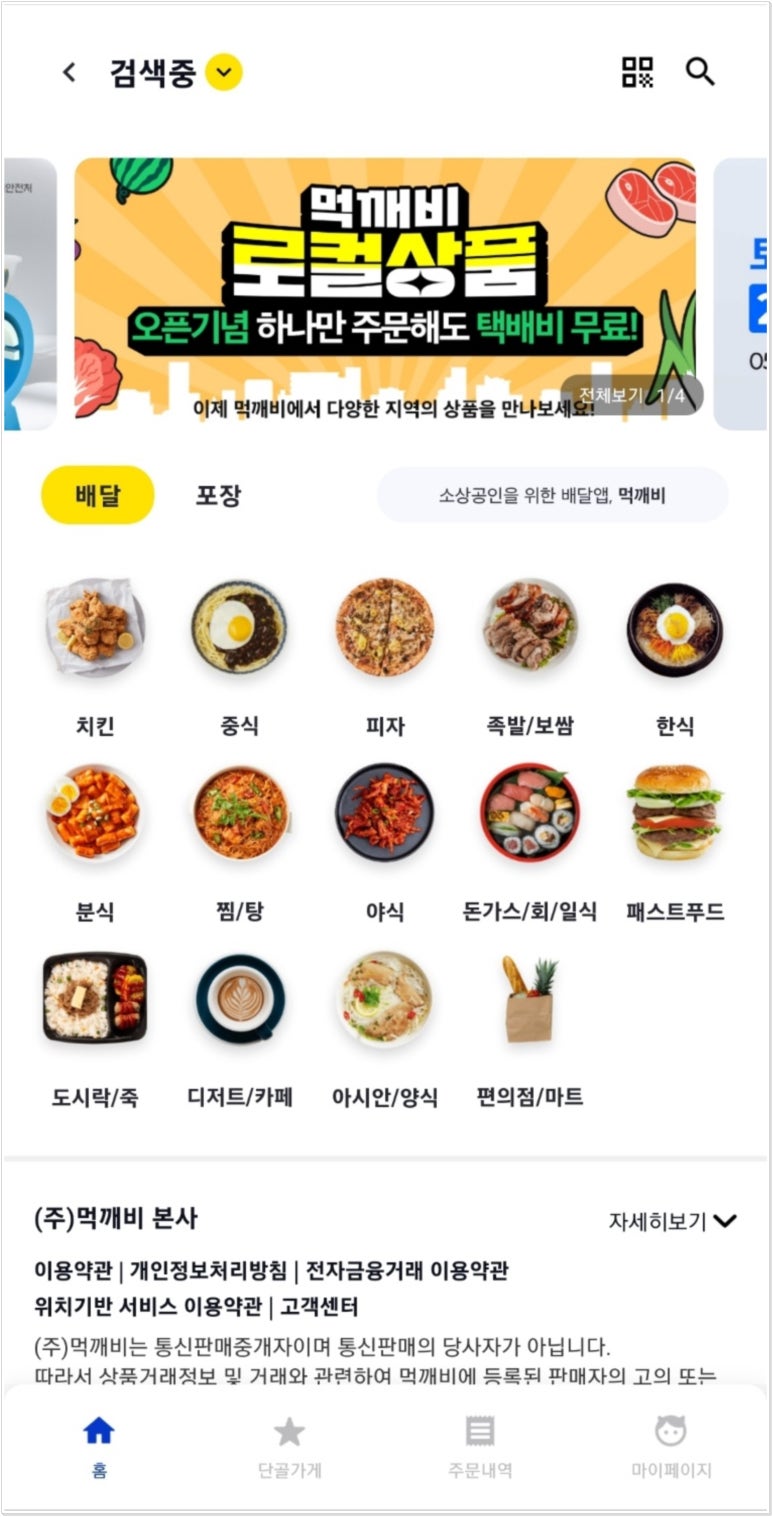This screenshot has height=1517, width=773.
Task: Open the search magnifier
Action: pos(700,72)
